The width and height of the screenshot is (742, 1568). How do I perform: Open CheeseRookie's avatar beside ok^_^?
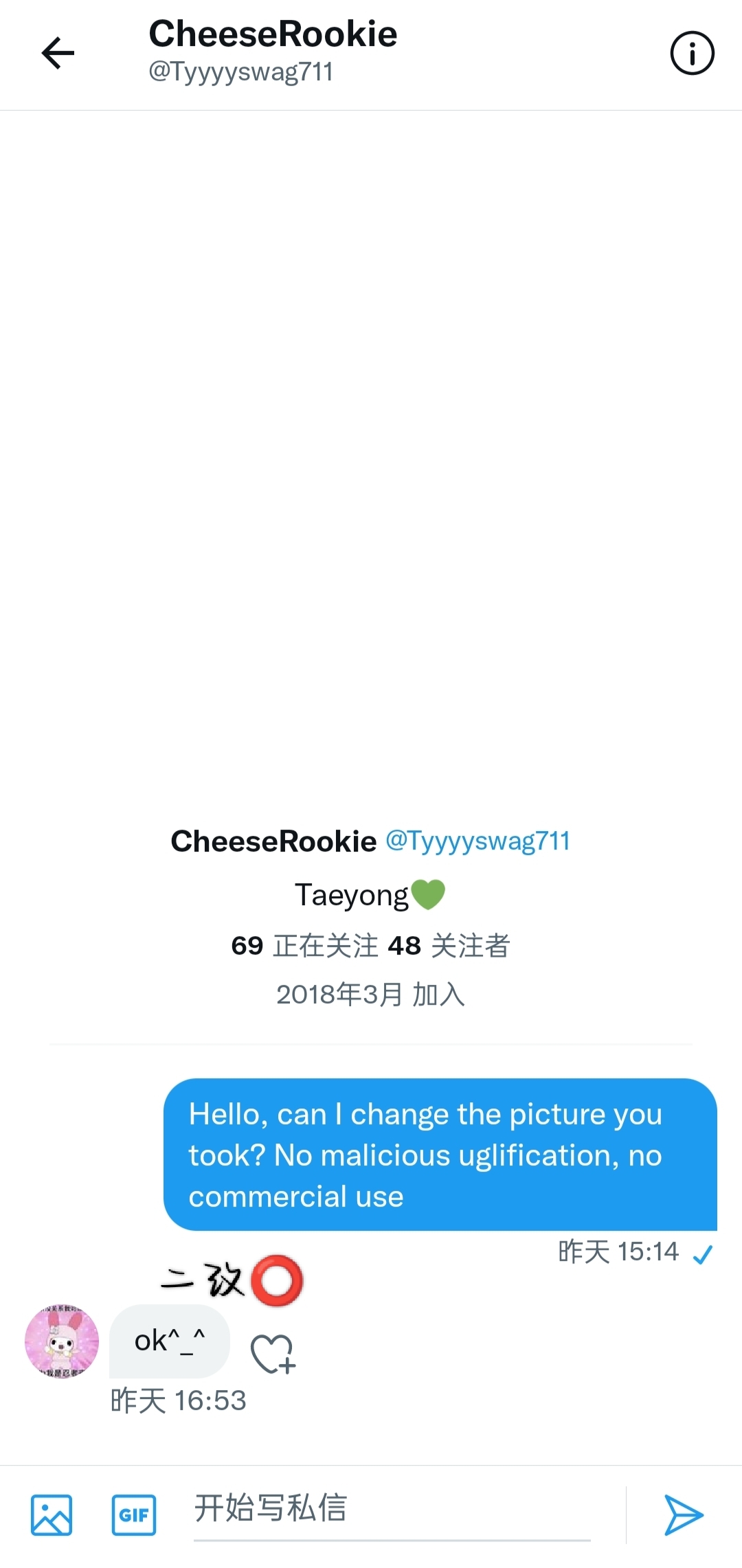coord(62,1341)
